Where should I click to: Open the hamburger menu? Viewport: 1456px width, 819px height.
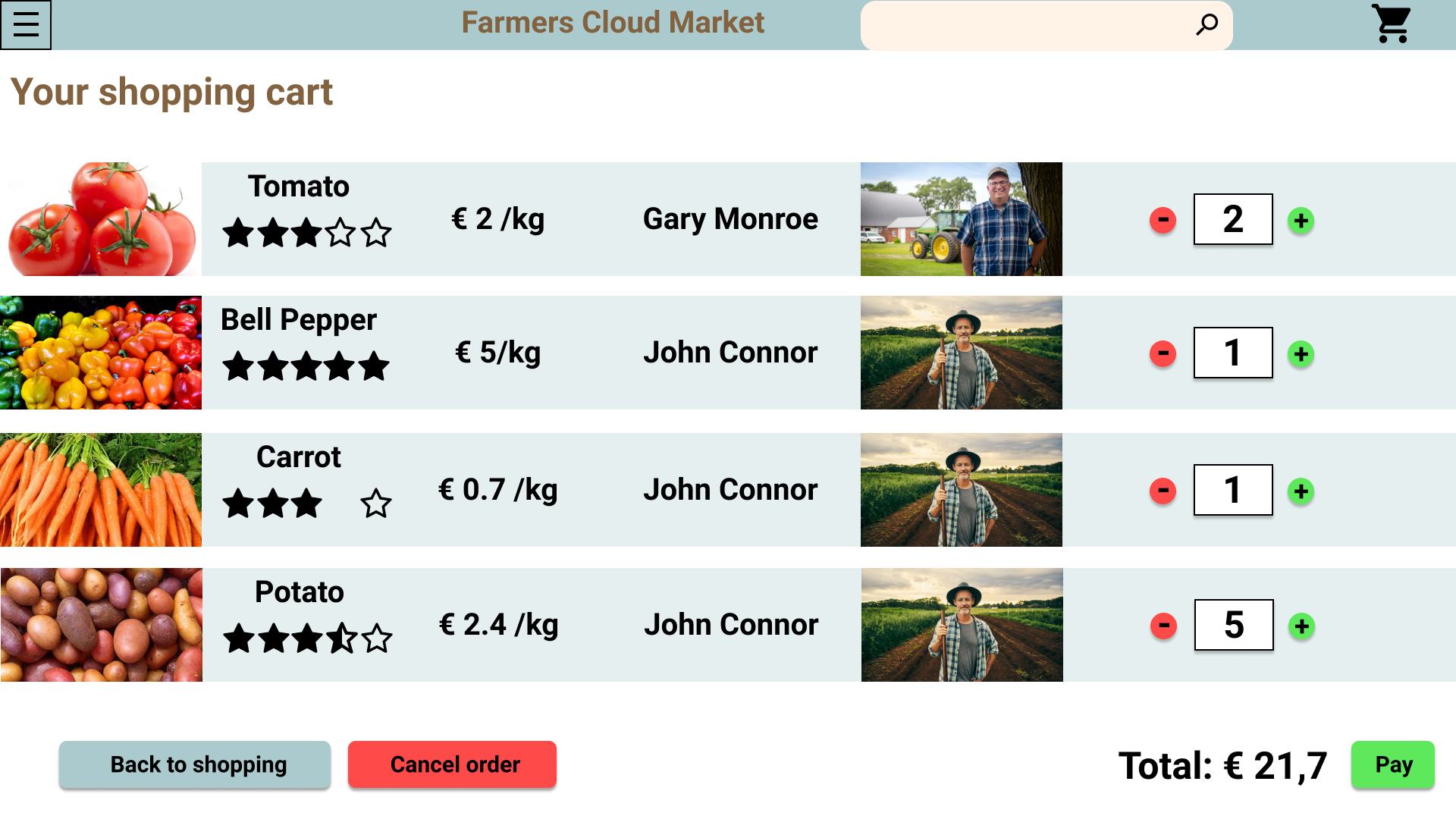click(26, 25)
